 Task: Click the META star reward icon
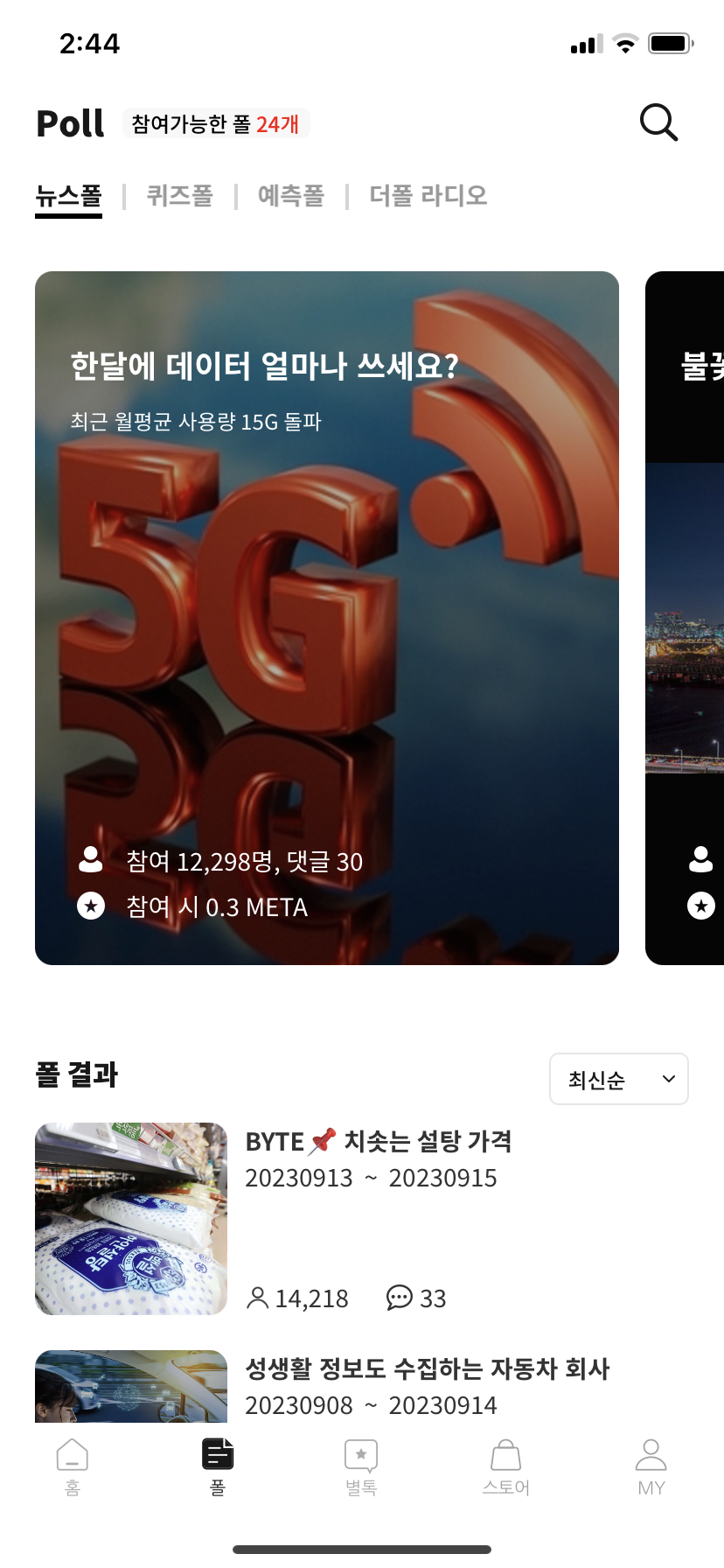click(x=90, y=906)
